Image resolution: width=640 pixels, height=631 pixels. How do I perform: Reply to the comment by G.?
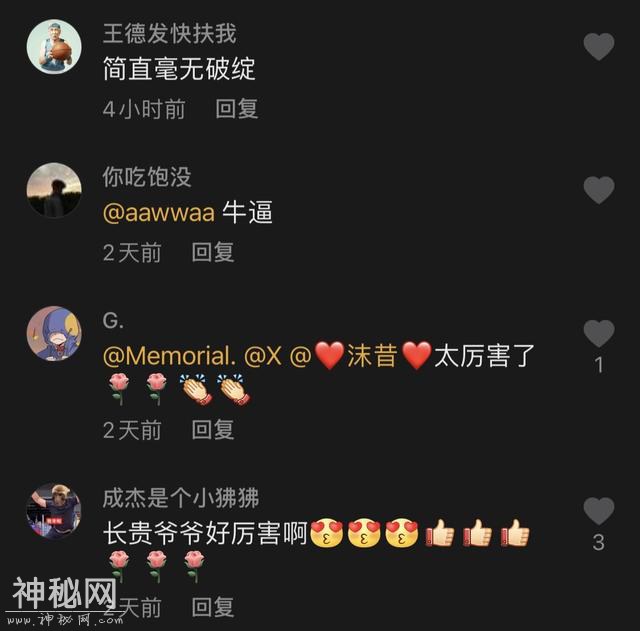(213, 430)
